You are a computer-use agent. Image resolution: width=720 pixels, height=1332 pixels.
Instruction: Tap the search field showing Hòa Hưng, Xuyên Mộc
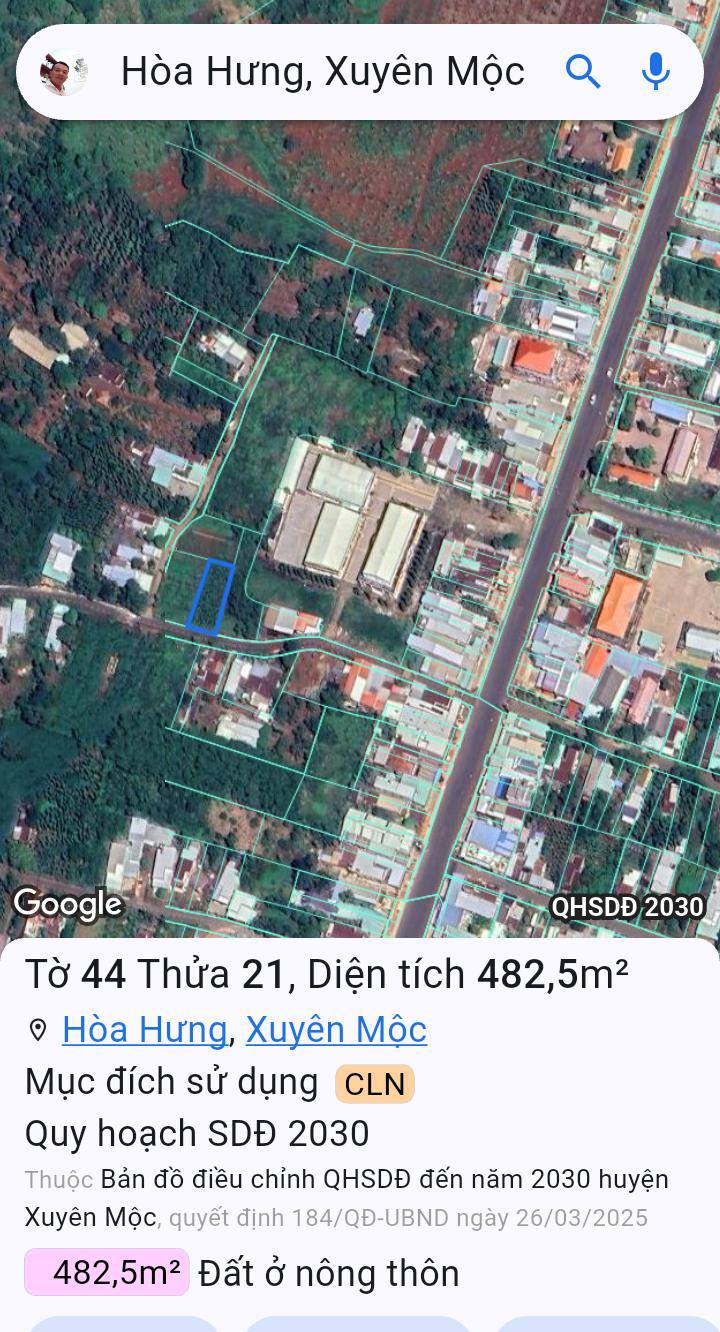pyautogui.click(x=322, y=72)
